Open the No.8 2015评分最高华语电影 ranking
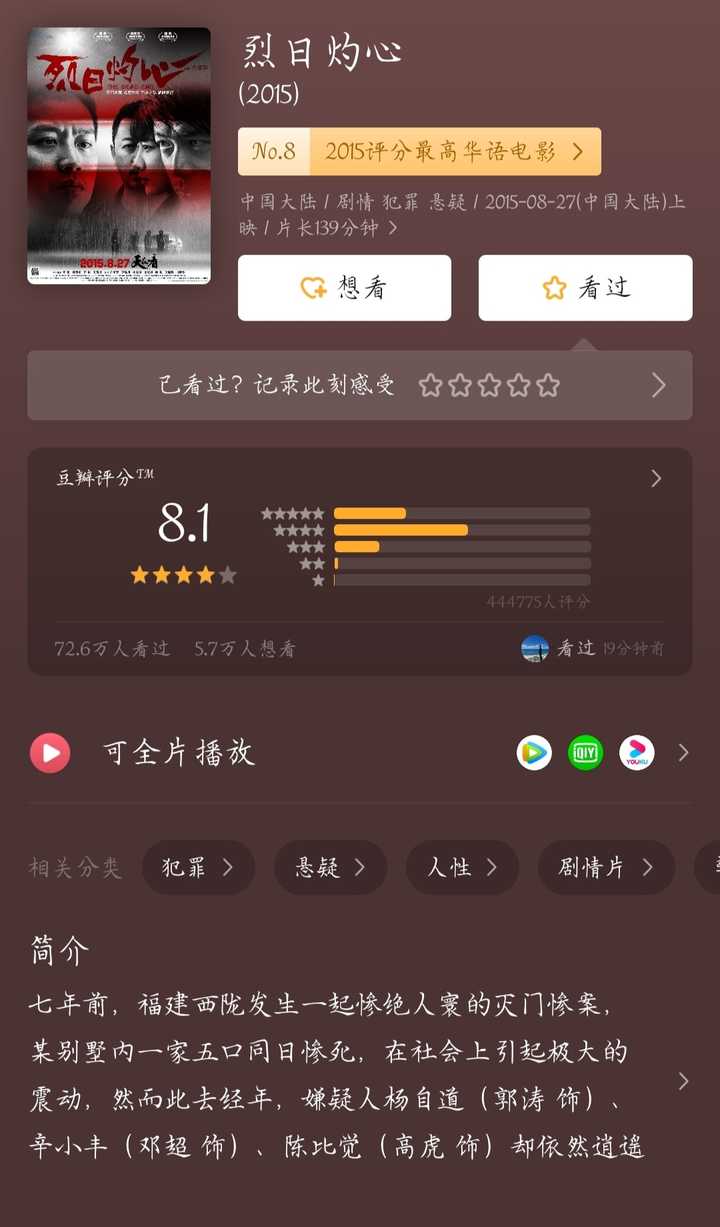 click(x=419, y=152)
